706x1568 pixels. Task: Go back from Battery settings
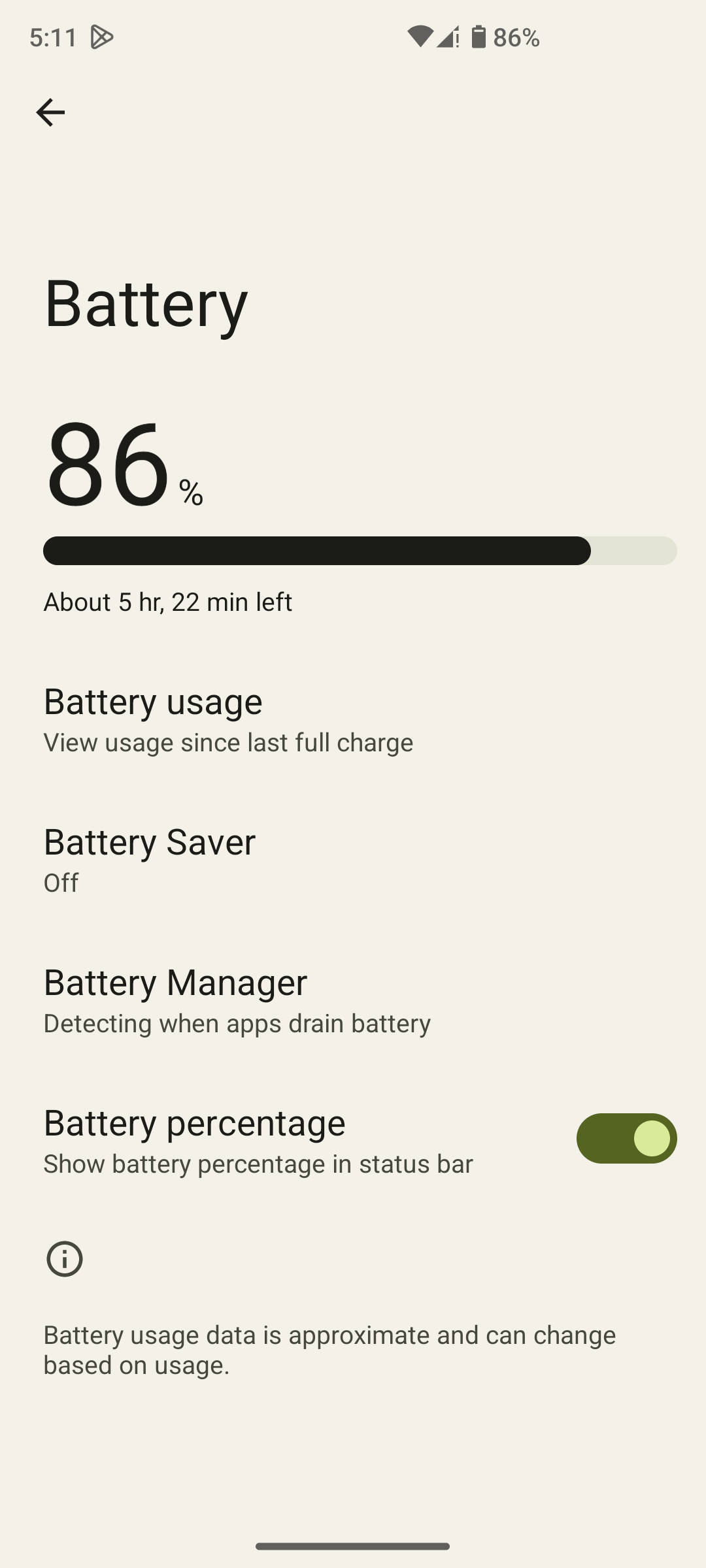pos(50,112)
